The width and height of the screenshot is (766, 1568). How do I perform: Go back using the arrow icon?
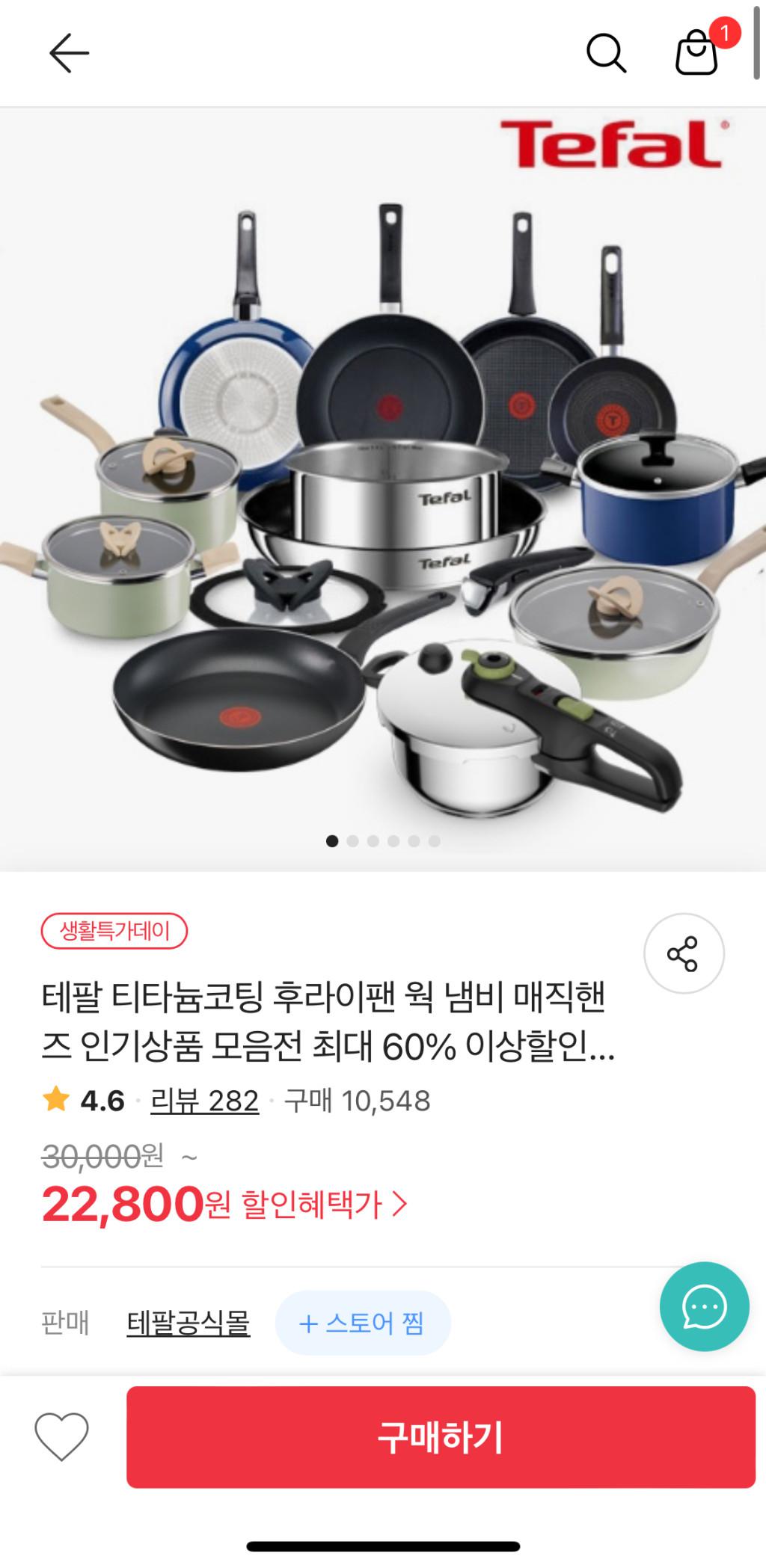tap(69, 53)
